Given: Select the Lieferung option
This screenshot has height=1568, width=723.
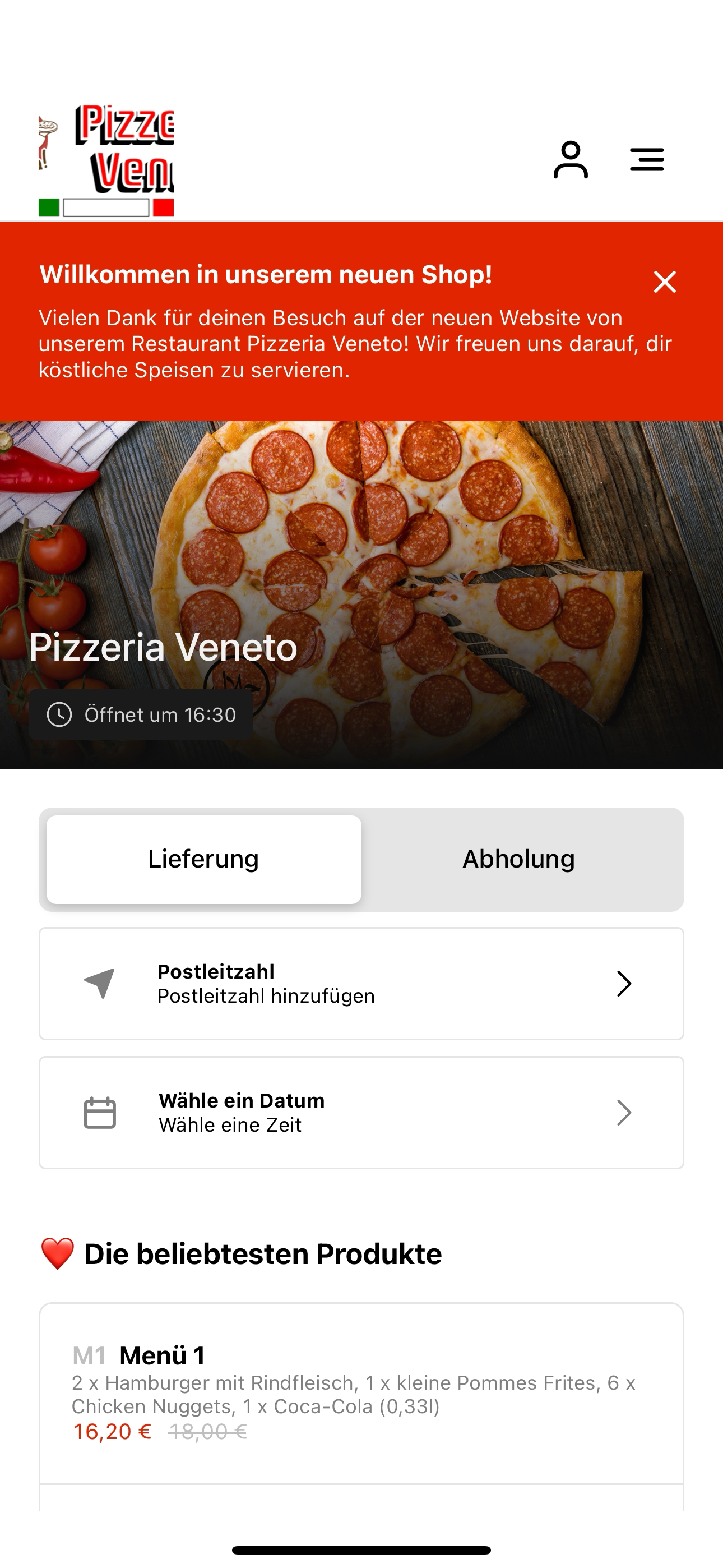Looking at the screenshot, I should [204, 859].
